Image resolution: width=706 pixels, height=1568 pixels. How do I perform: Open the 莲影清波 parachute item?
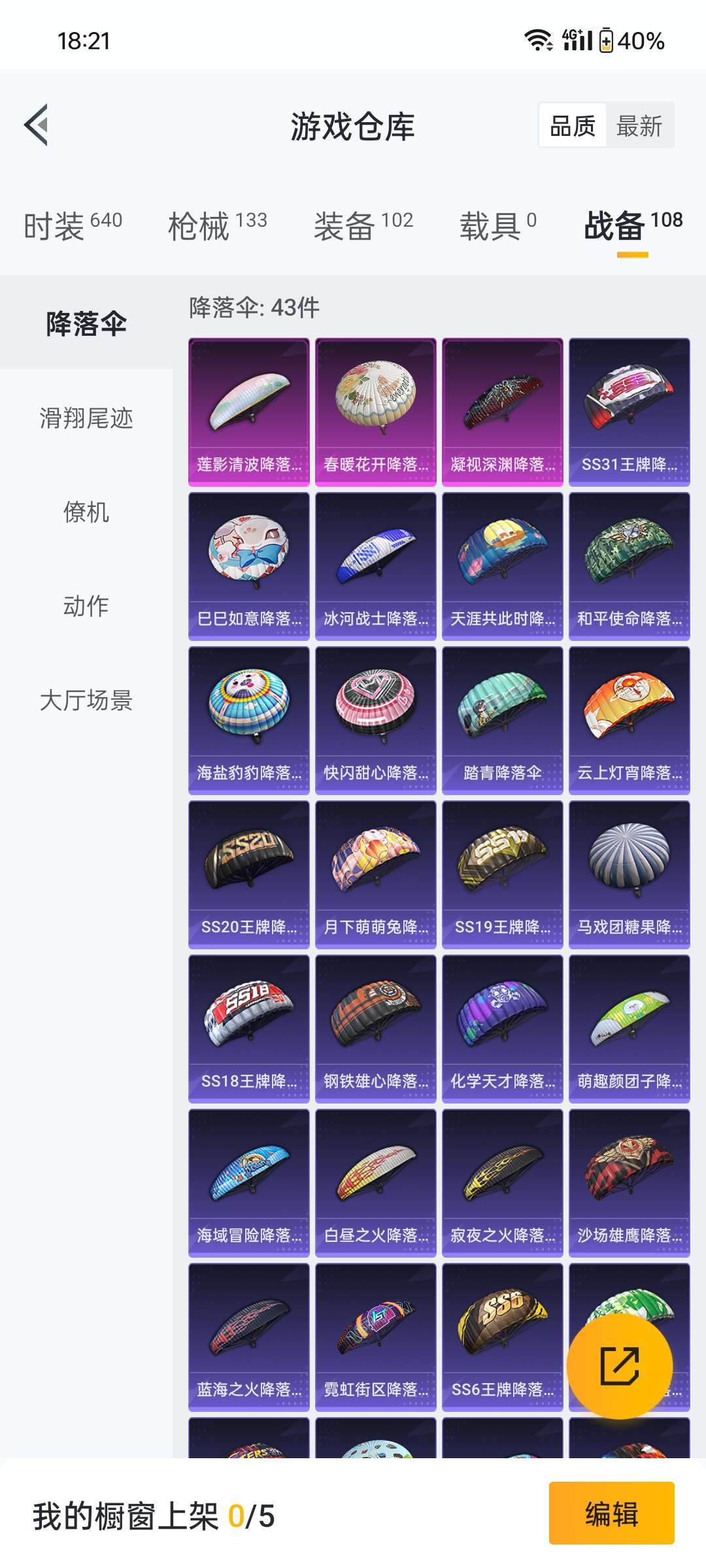[x=249, y=412]
